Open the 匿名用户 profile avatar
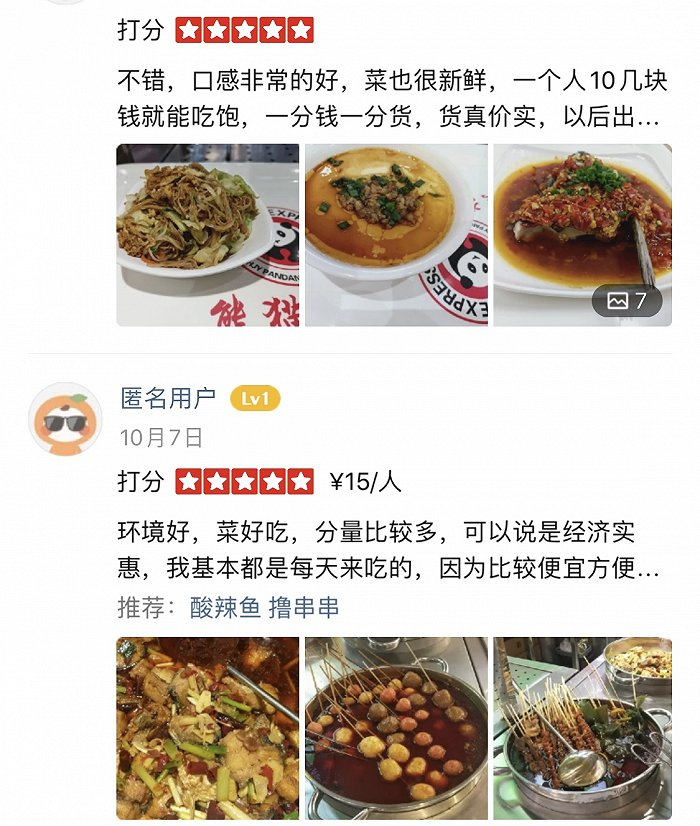Viewport: 700px width, 826px height. tap(65, 418)
